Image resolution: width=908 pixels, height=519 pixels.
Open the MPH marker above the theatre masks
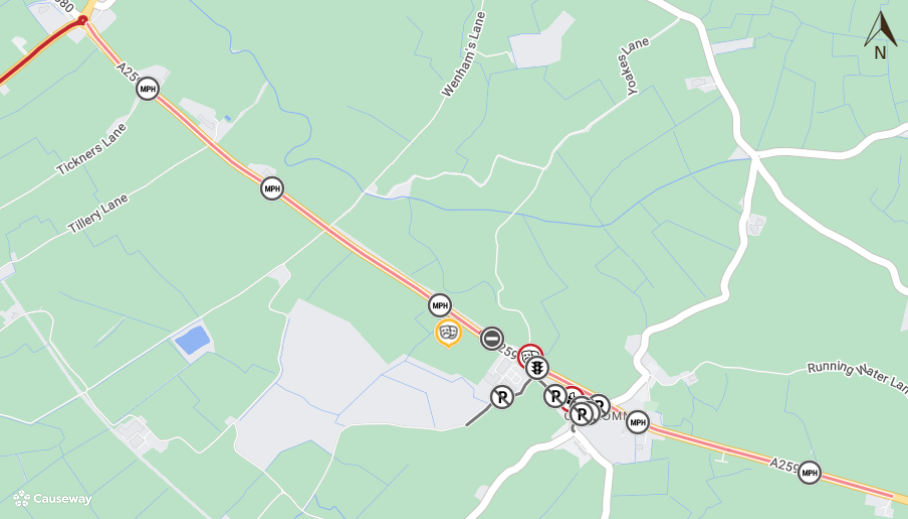(x=440, y=304)
